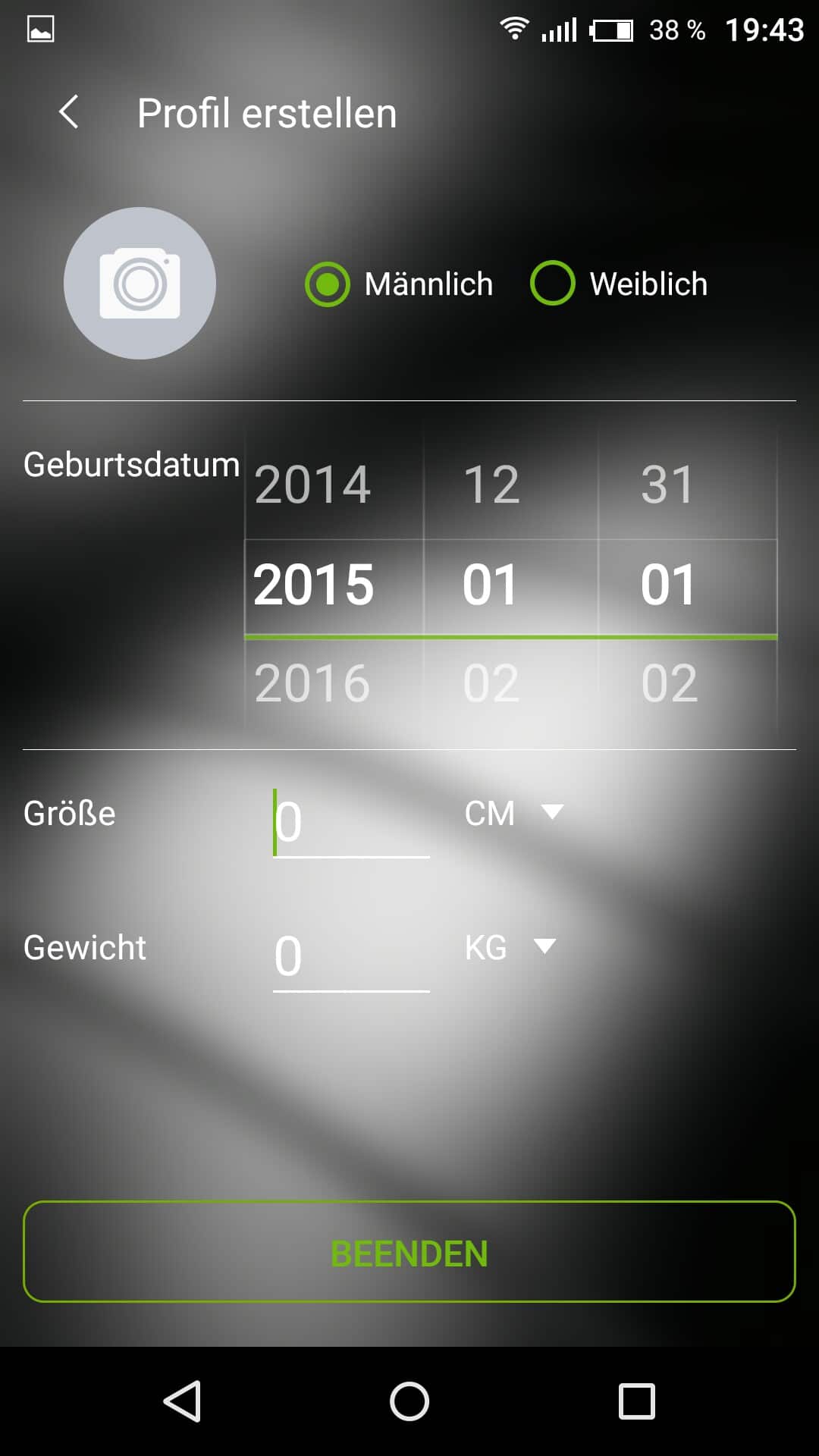819x1456 pixels.
Task: Open the CM unit dropdown
Action: [513, 813]
